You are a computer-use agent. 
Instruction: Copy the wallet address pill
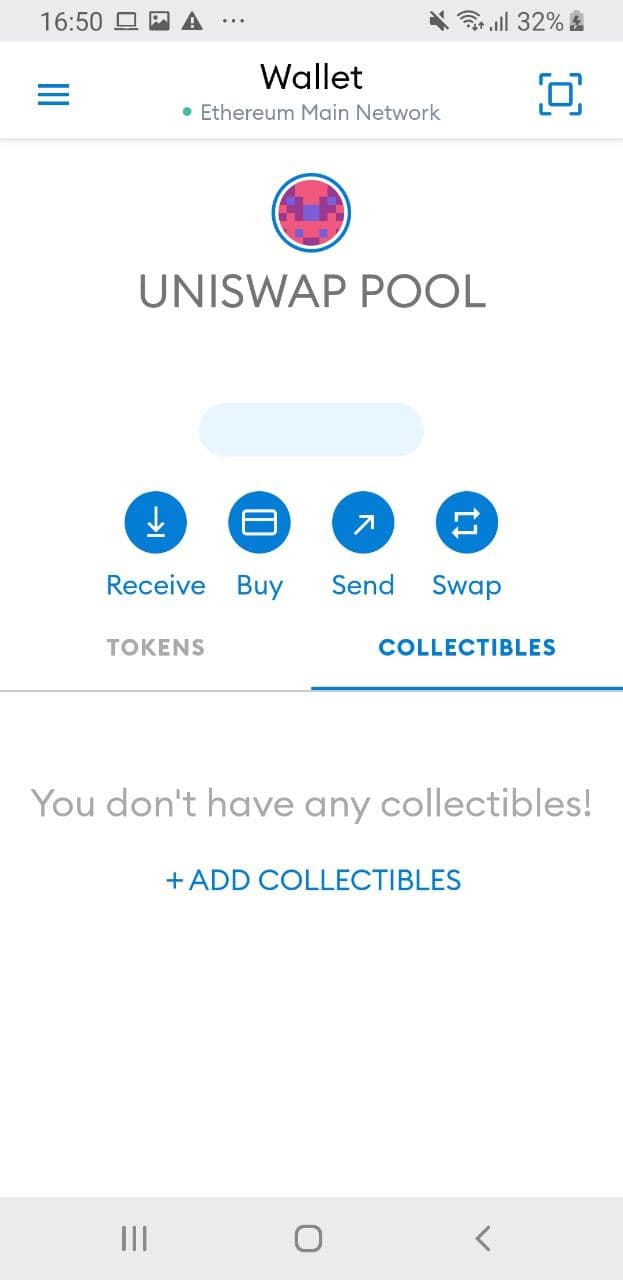(x=311, y=430)
